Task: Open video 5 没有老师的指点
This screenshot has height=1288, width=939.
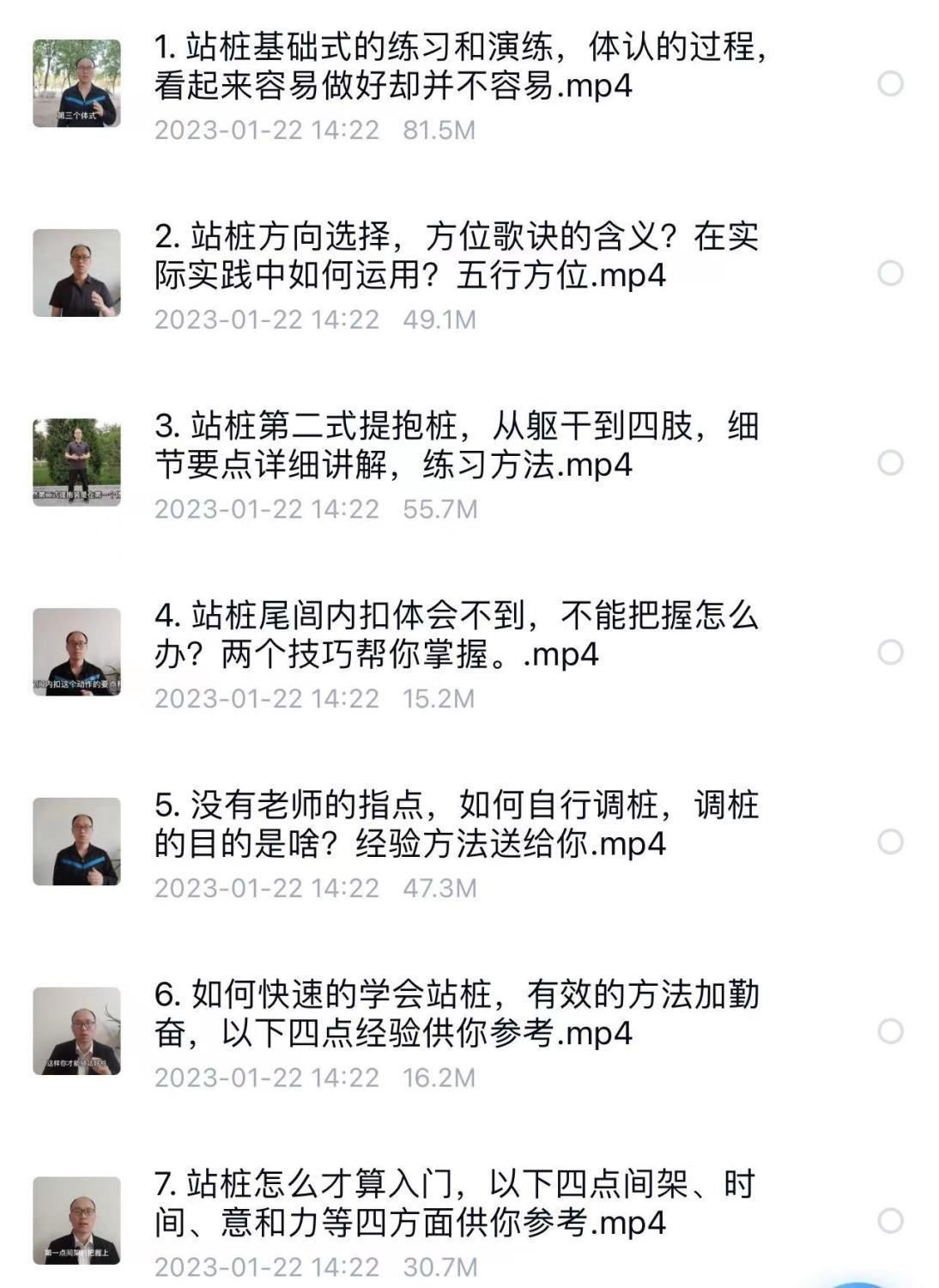Action: point(455,824)
